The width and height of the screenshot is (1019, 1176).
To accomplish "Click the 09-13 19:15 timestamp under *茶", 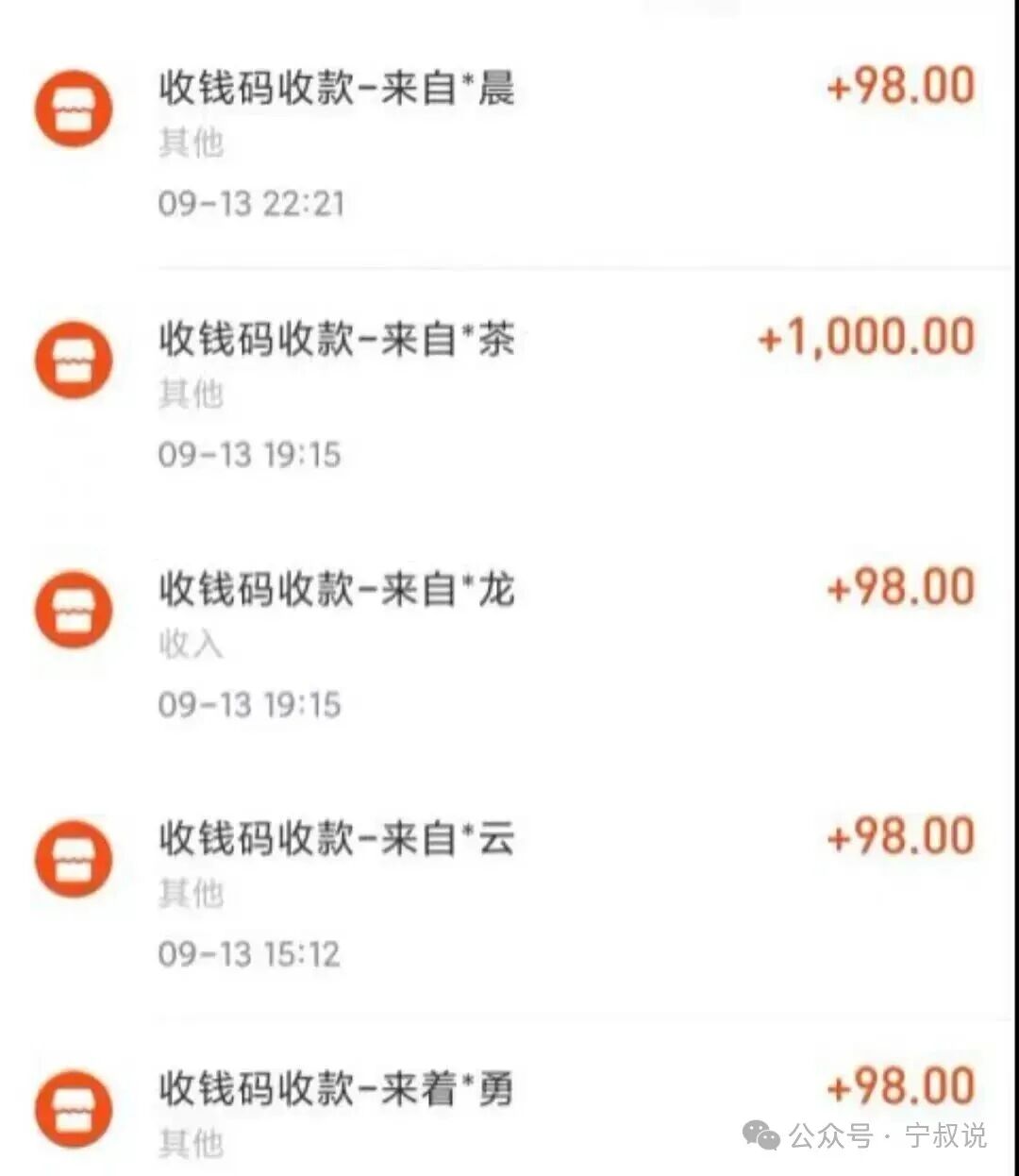I will coord(251,455).
